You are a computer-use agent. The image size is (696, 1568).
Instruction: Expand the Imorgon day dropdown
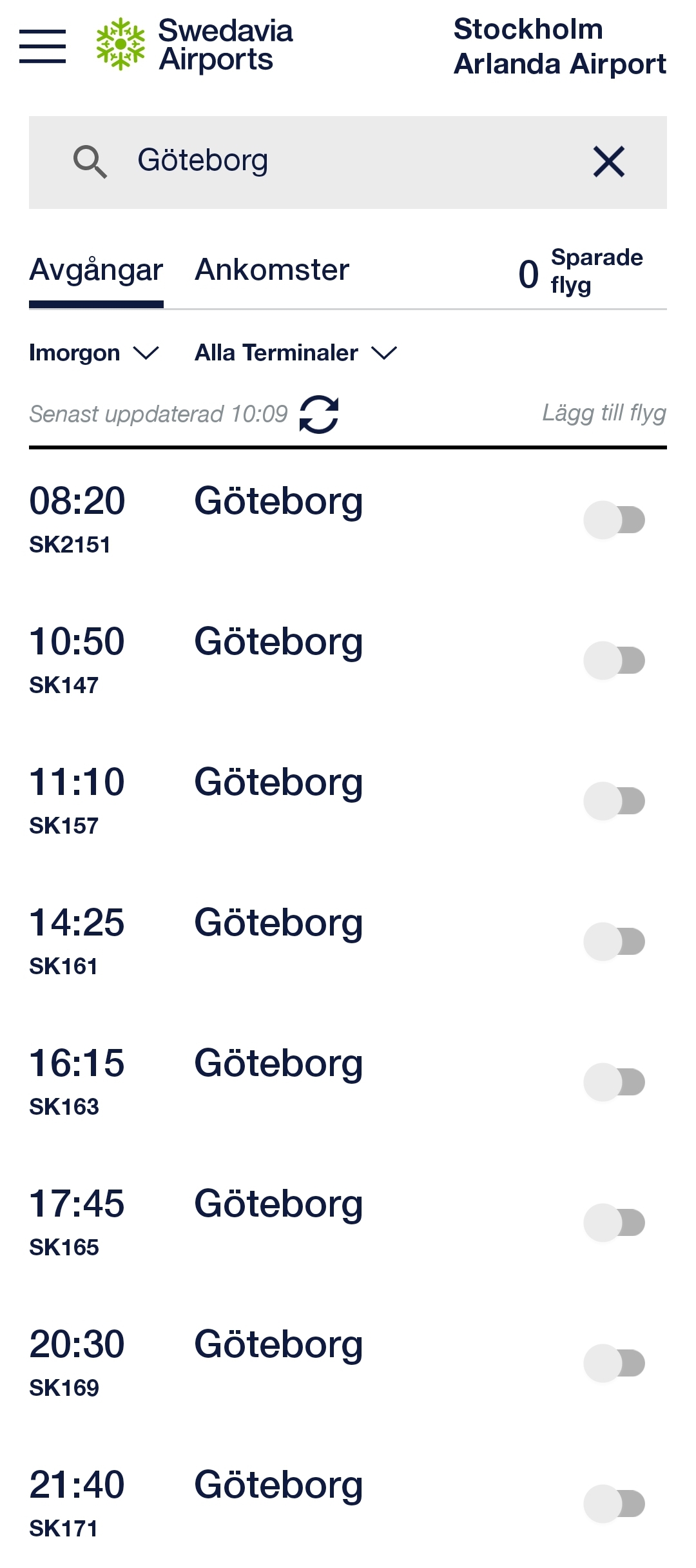[93, 353]
